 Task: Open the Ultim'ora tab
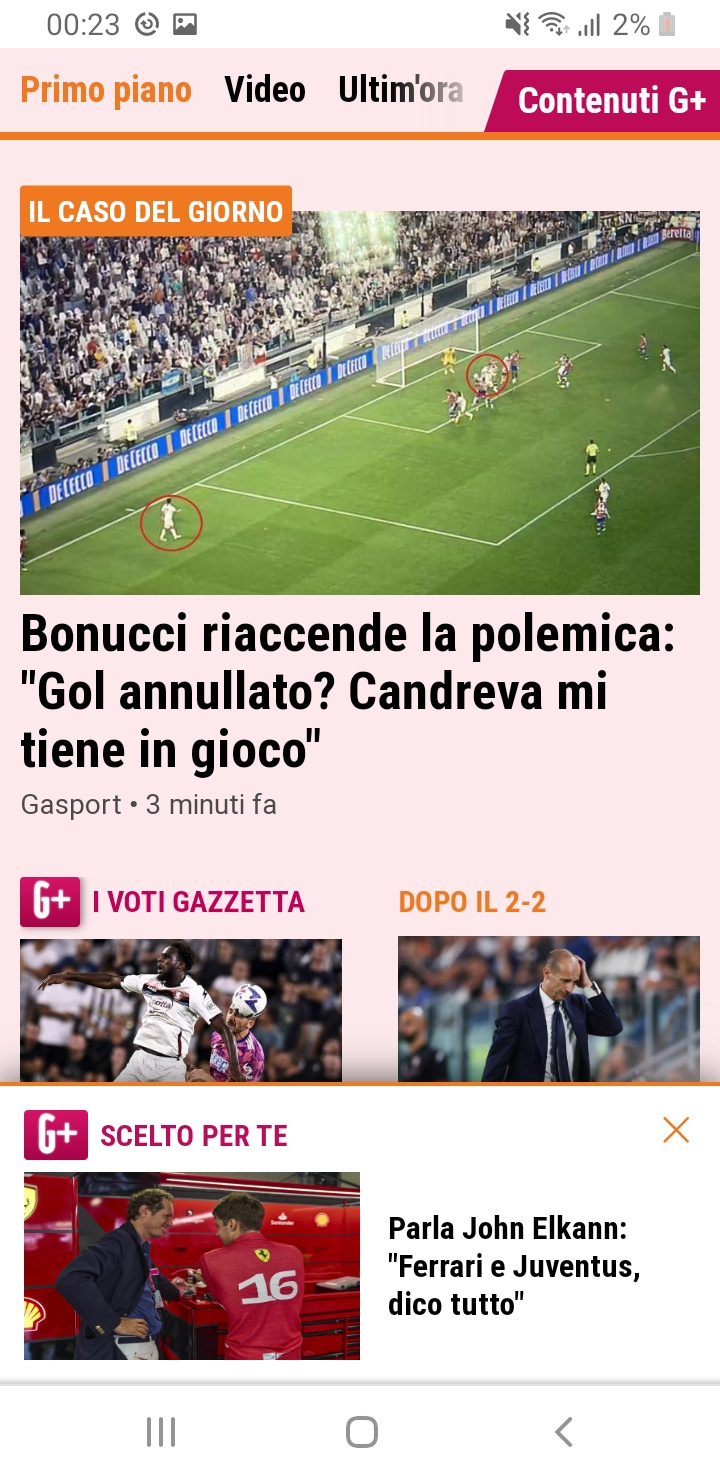coord(400,90)
